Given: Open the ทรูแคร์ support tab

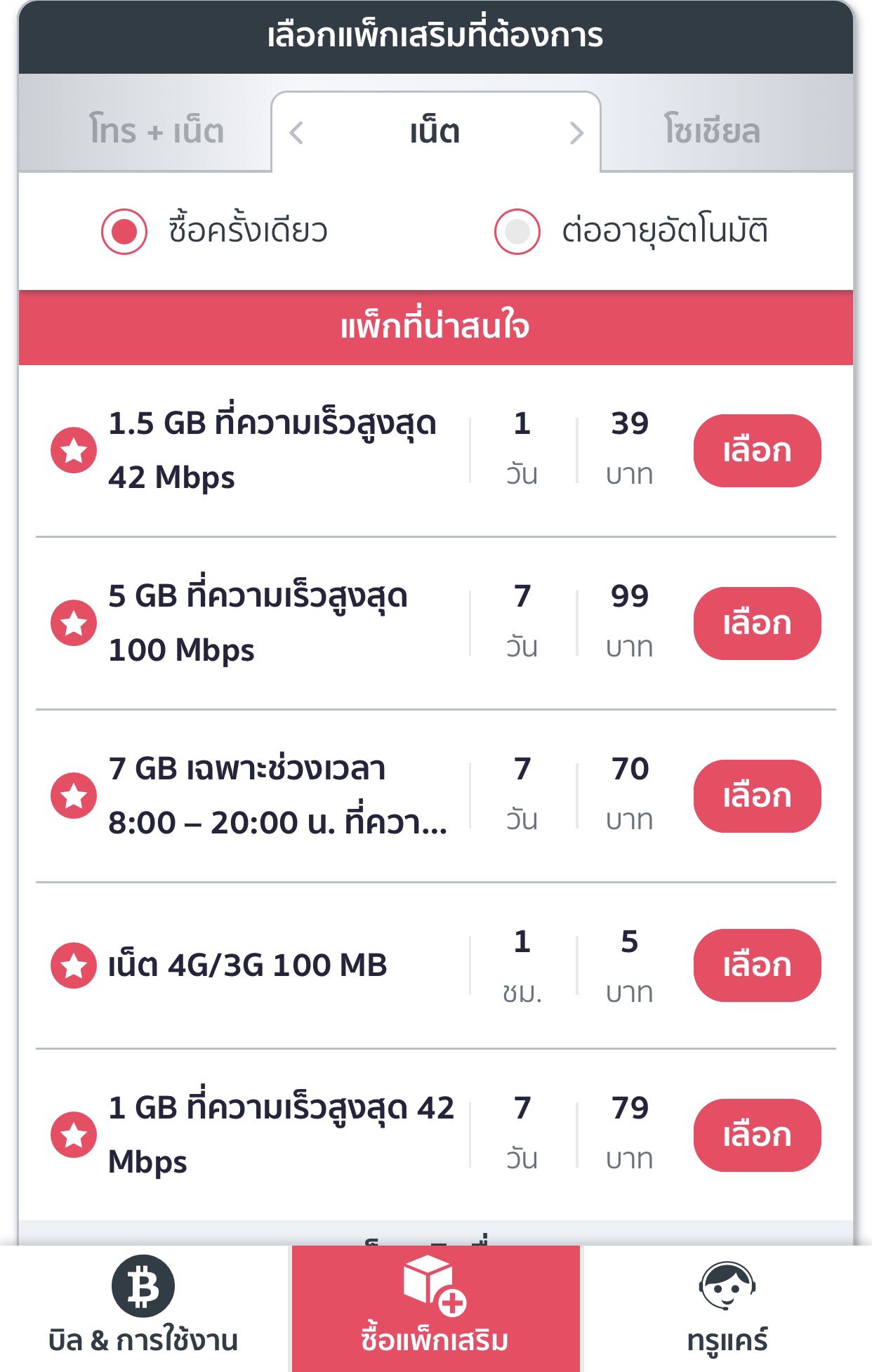Looking at the screenshot, I should tap(727, 1308).
